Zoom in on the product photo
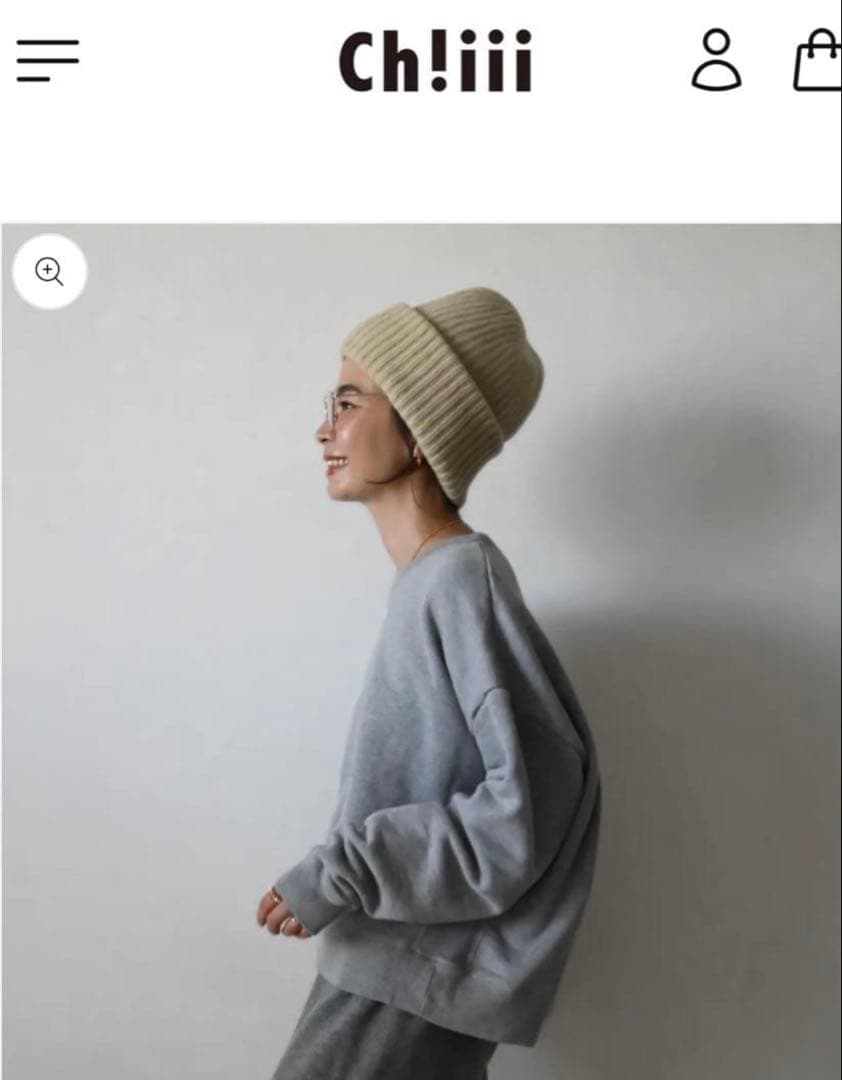The image size is (842, 1080). pyautogui.click(x=49, y=271)
